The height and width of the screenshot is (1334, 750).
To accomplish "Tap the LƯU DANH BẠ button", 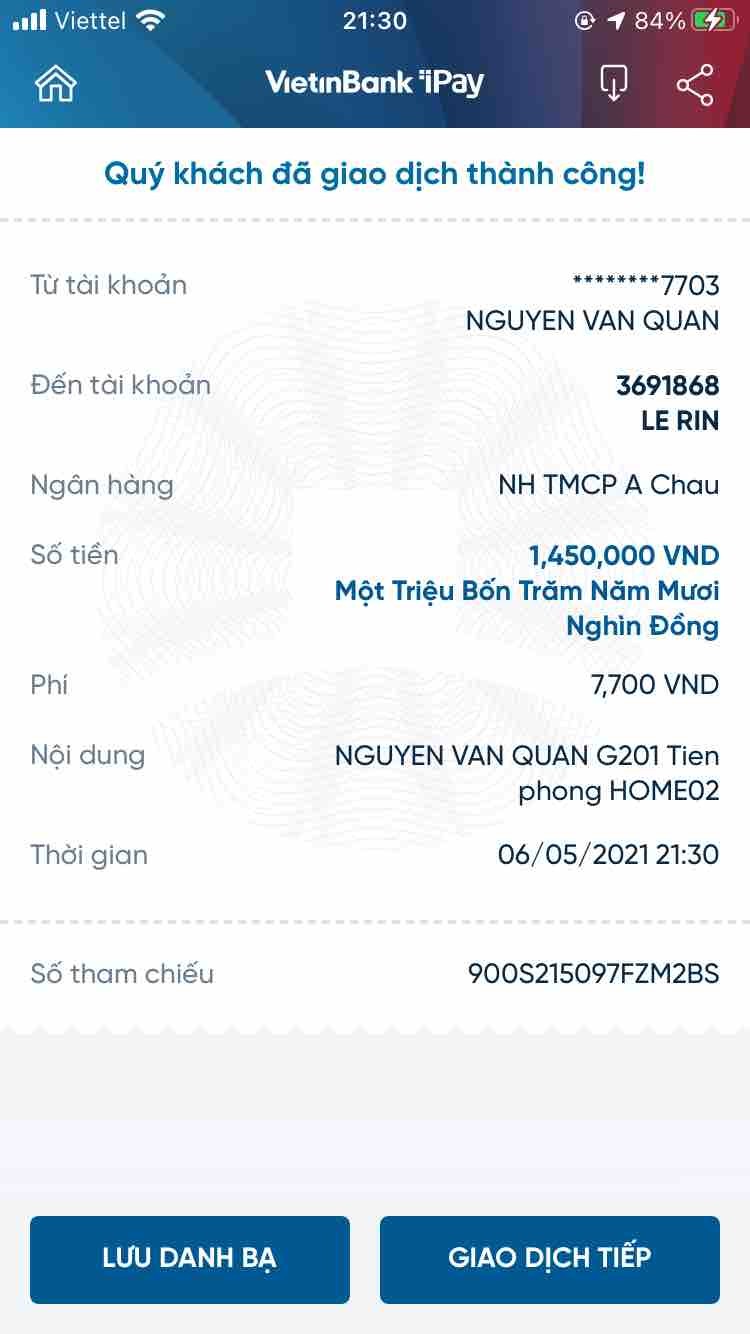I will pyautogui.click(x=190, y=1259).
